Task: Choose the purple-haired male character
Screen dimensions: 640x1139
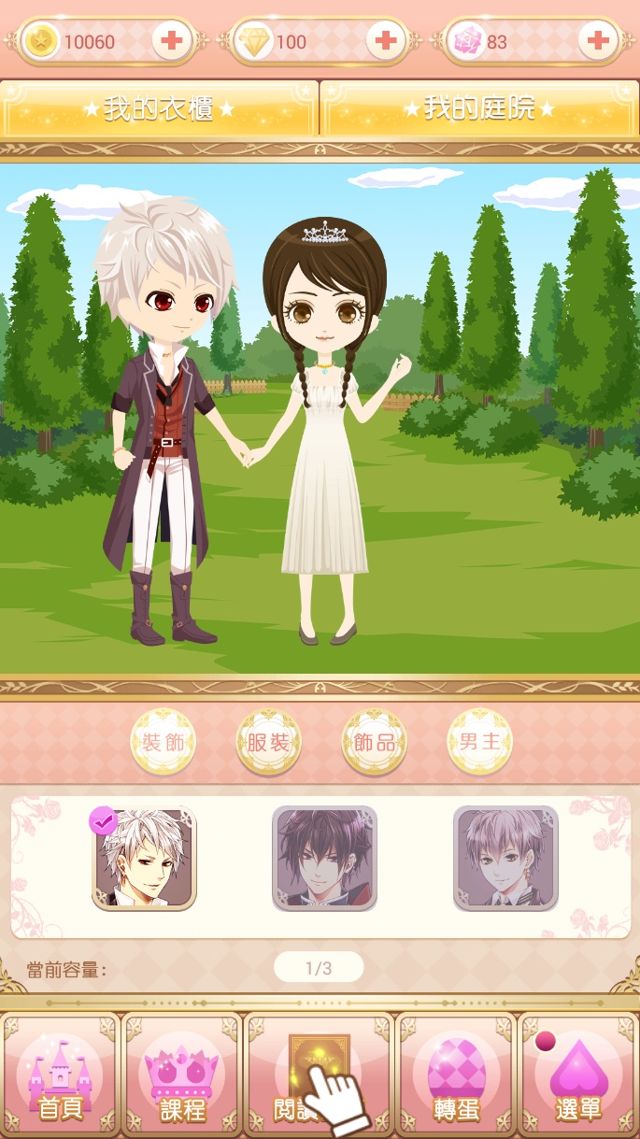Action: (x=505, y=859)
